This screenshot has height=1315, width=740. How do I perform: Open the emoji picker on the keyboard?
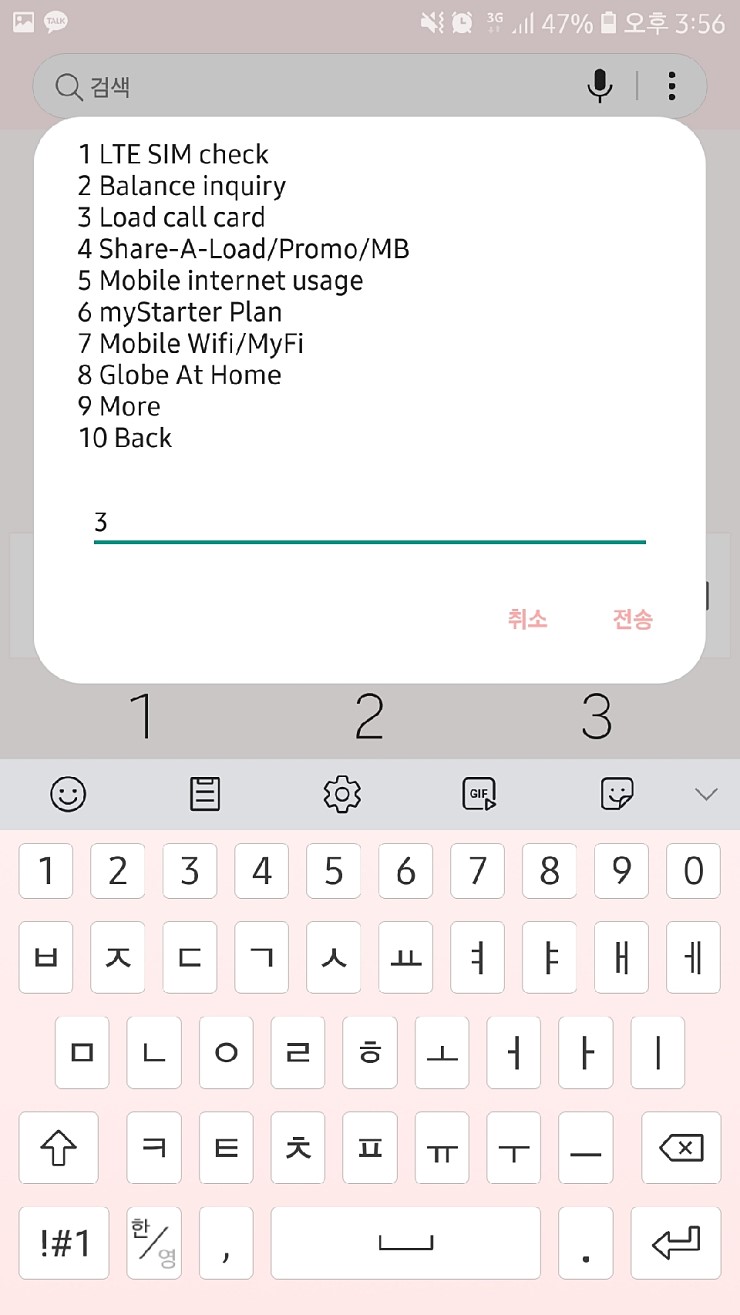[x=68, y=795]
